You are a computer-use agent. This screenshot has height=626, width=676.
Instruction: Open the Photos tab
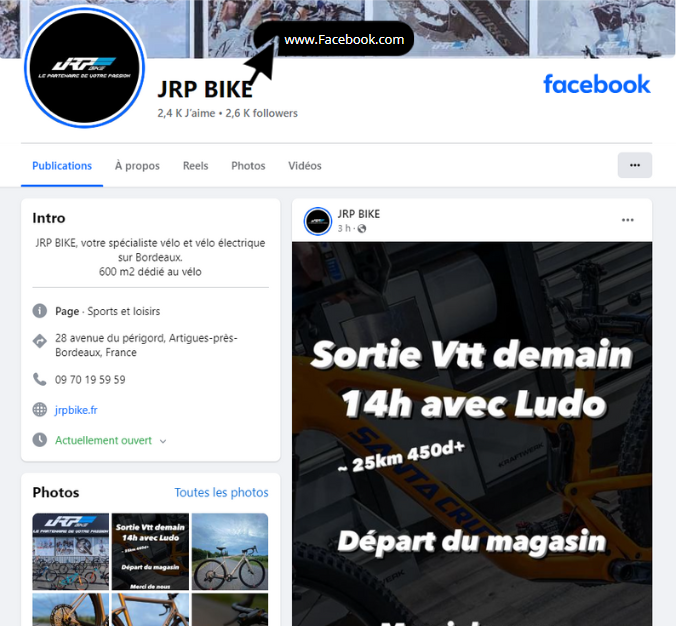coord(248,166)
